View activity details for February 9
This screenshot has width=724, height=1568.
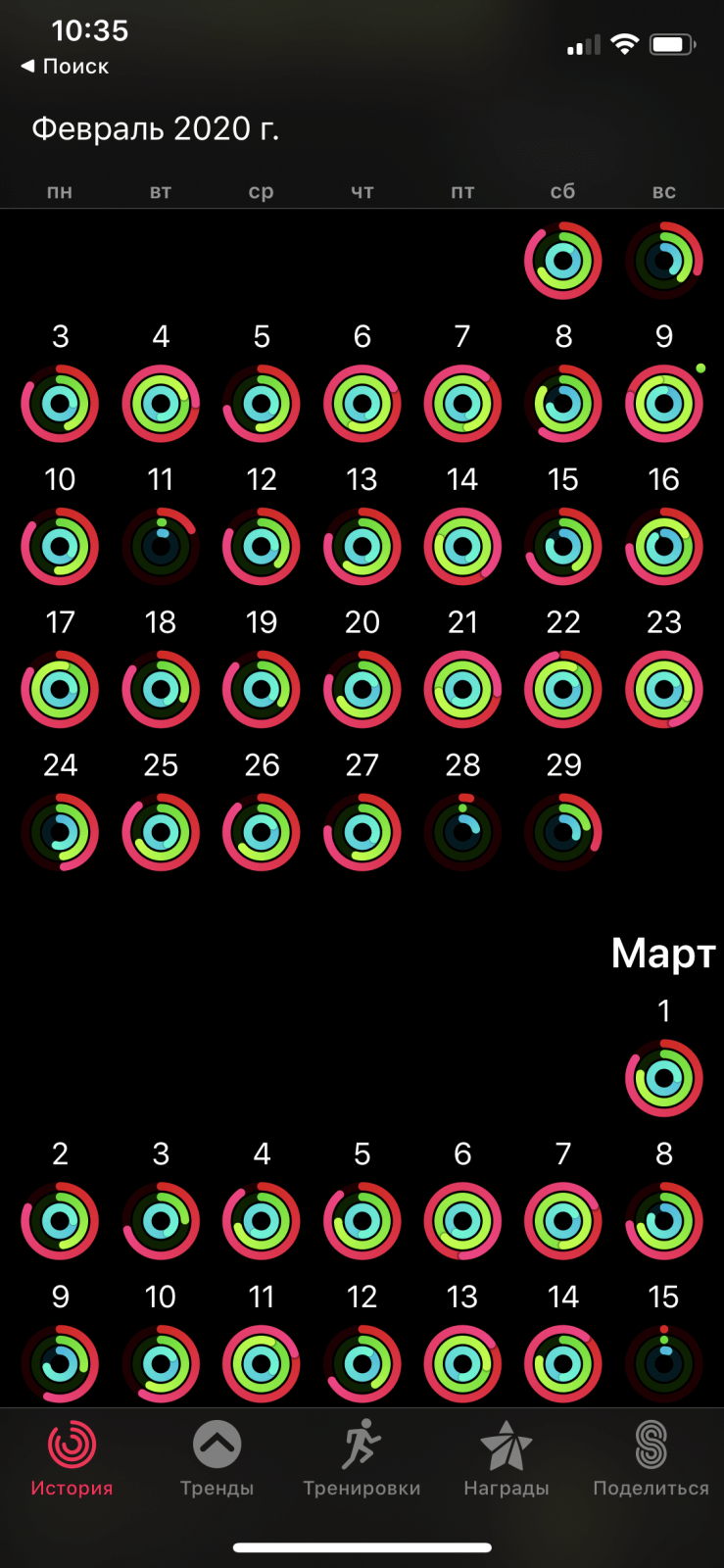pos(663,403)
